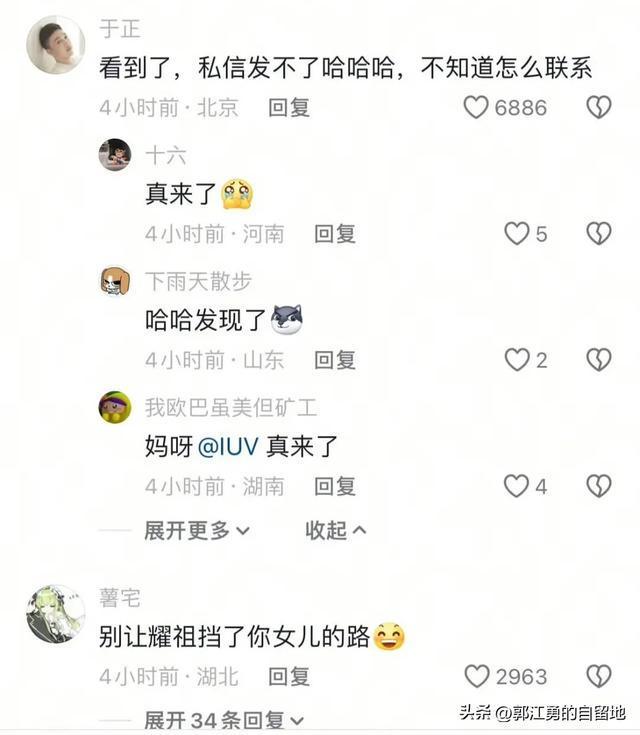Dislike 于正's comment

pos(598,107)
